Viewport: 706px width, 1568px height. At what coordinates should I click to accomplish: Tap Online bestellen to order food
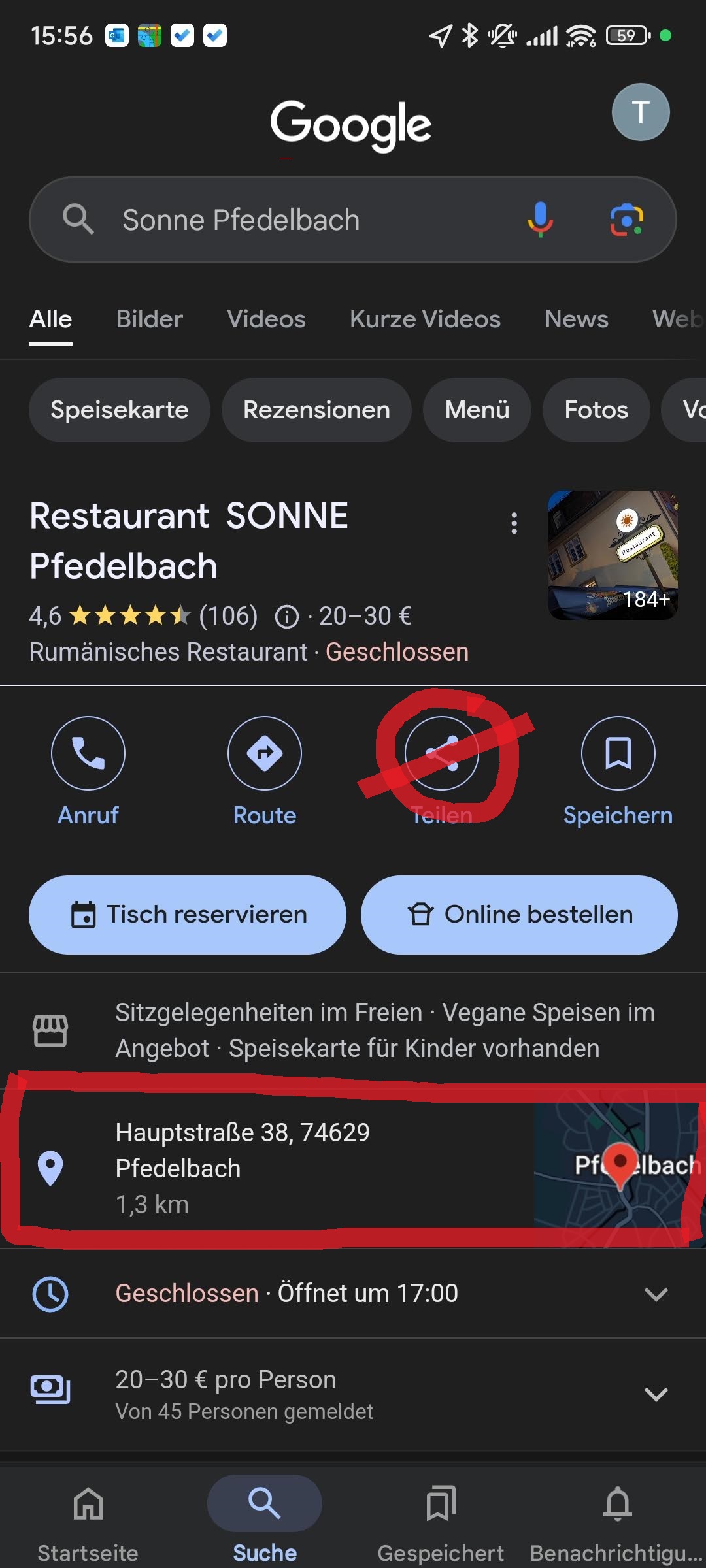[x=519, y=915]
